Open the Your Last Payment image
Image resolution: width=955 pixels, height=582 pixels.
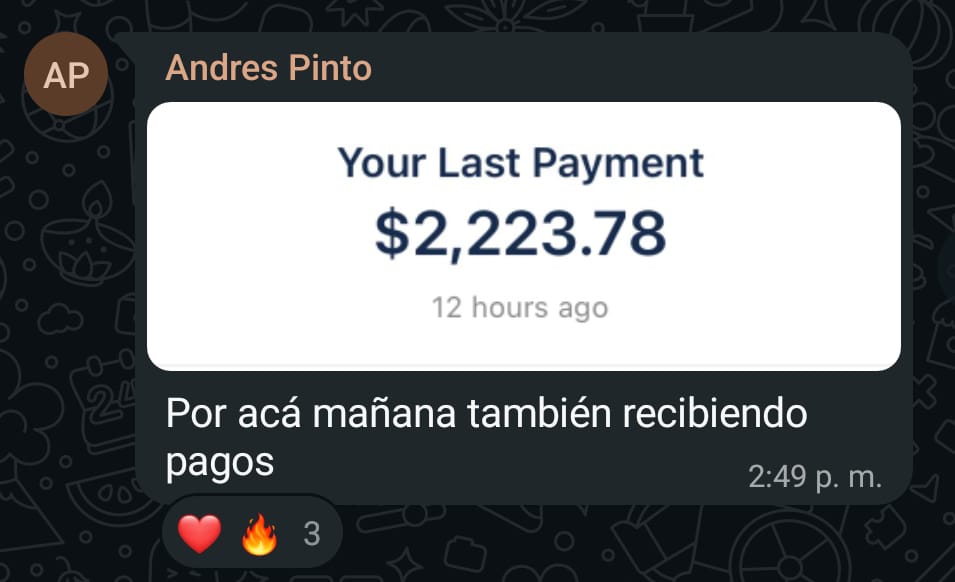(523, 236)
